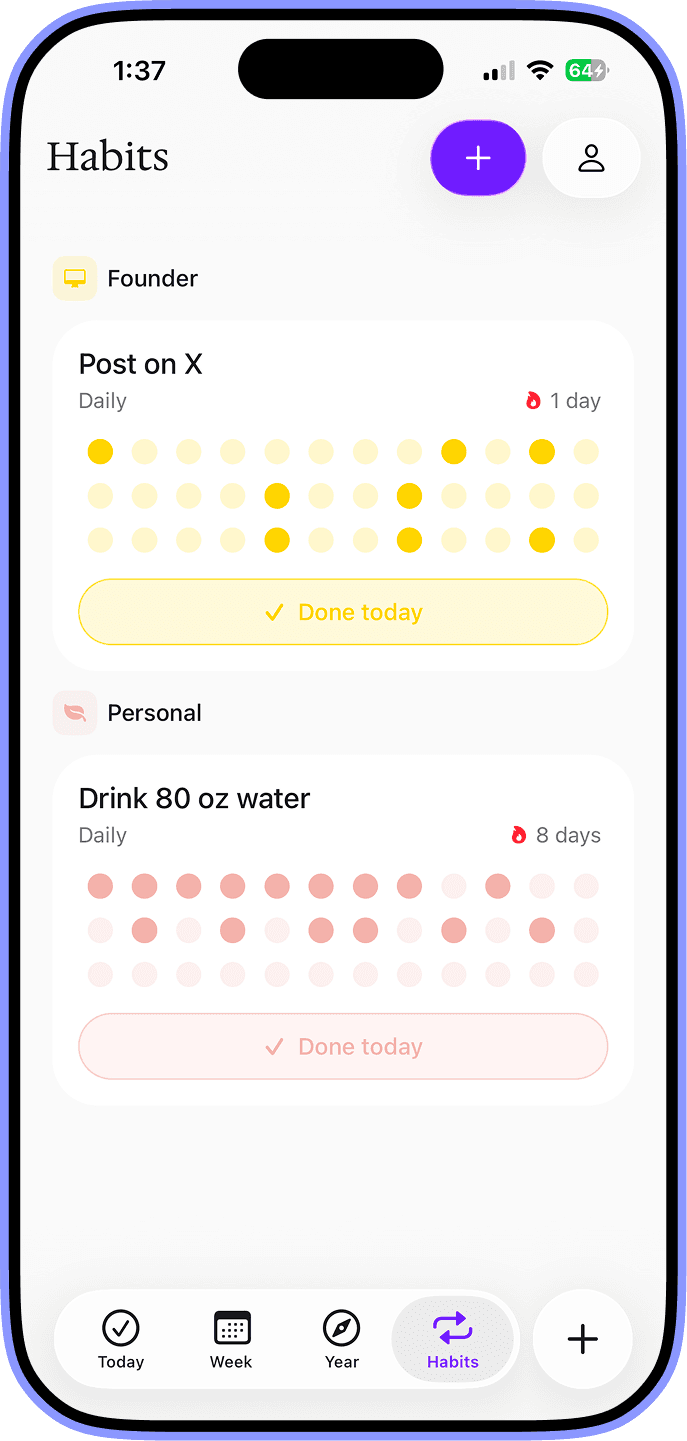The image size is (687, 1441).
Task: Switch to the Year tab
Action: pos(342,1340)
